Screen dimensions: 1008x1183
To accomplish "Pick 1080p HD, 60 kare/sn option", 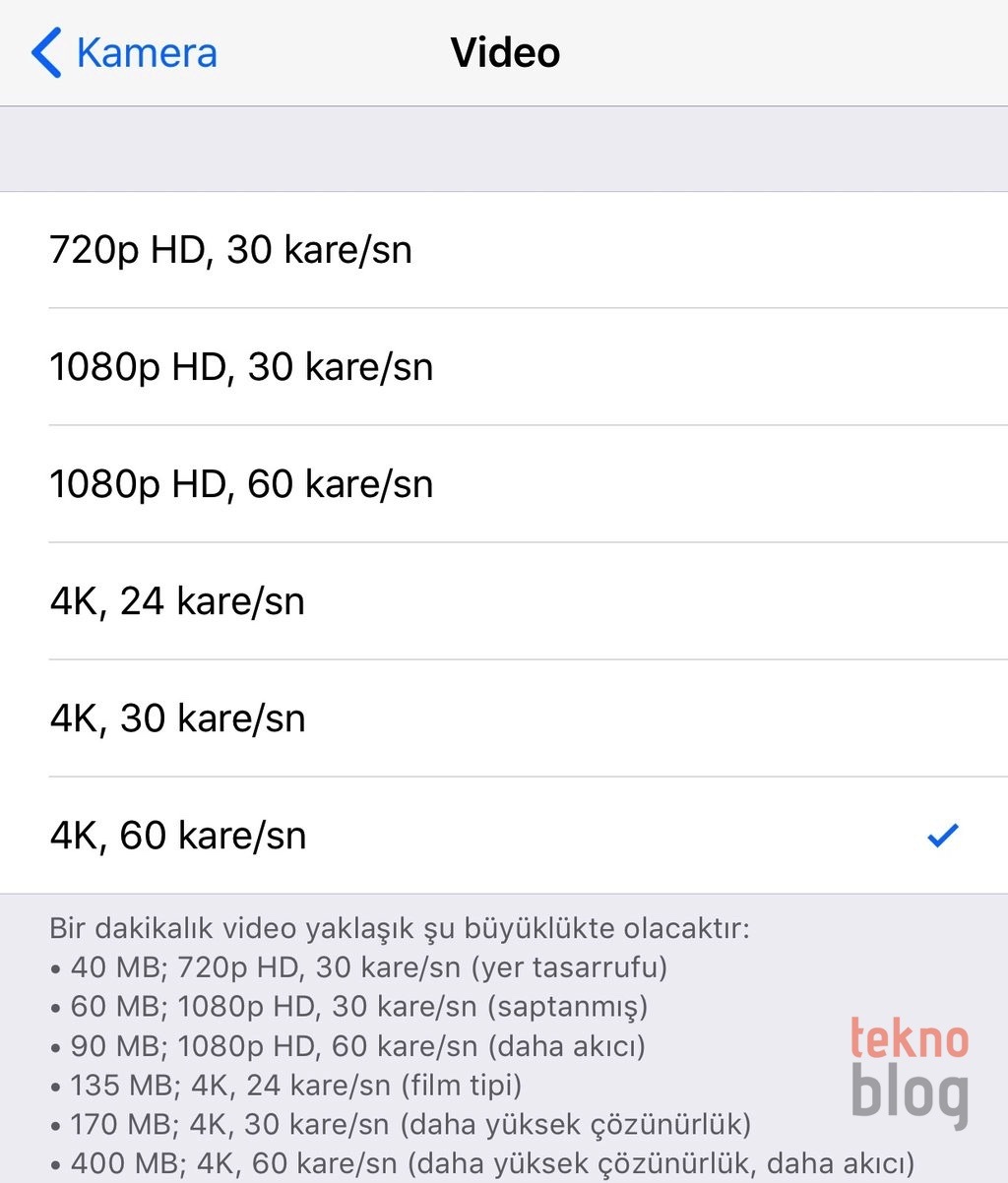I will coord(241,484).
